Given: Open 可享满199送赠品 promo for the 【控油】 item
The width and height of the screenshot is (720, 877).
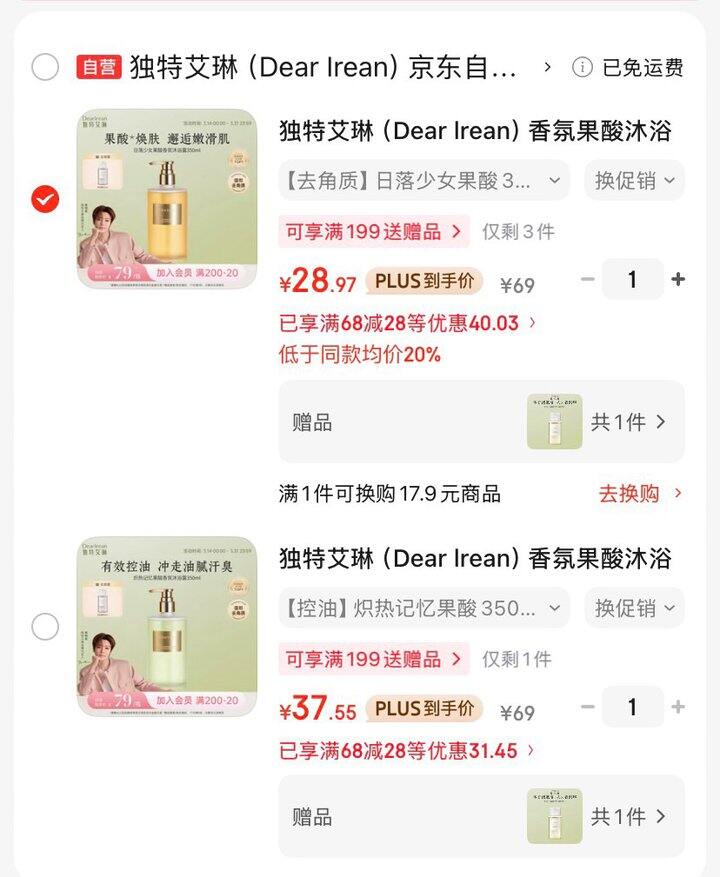Looking at the screenshot, I should click(x=374, y=660).
